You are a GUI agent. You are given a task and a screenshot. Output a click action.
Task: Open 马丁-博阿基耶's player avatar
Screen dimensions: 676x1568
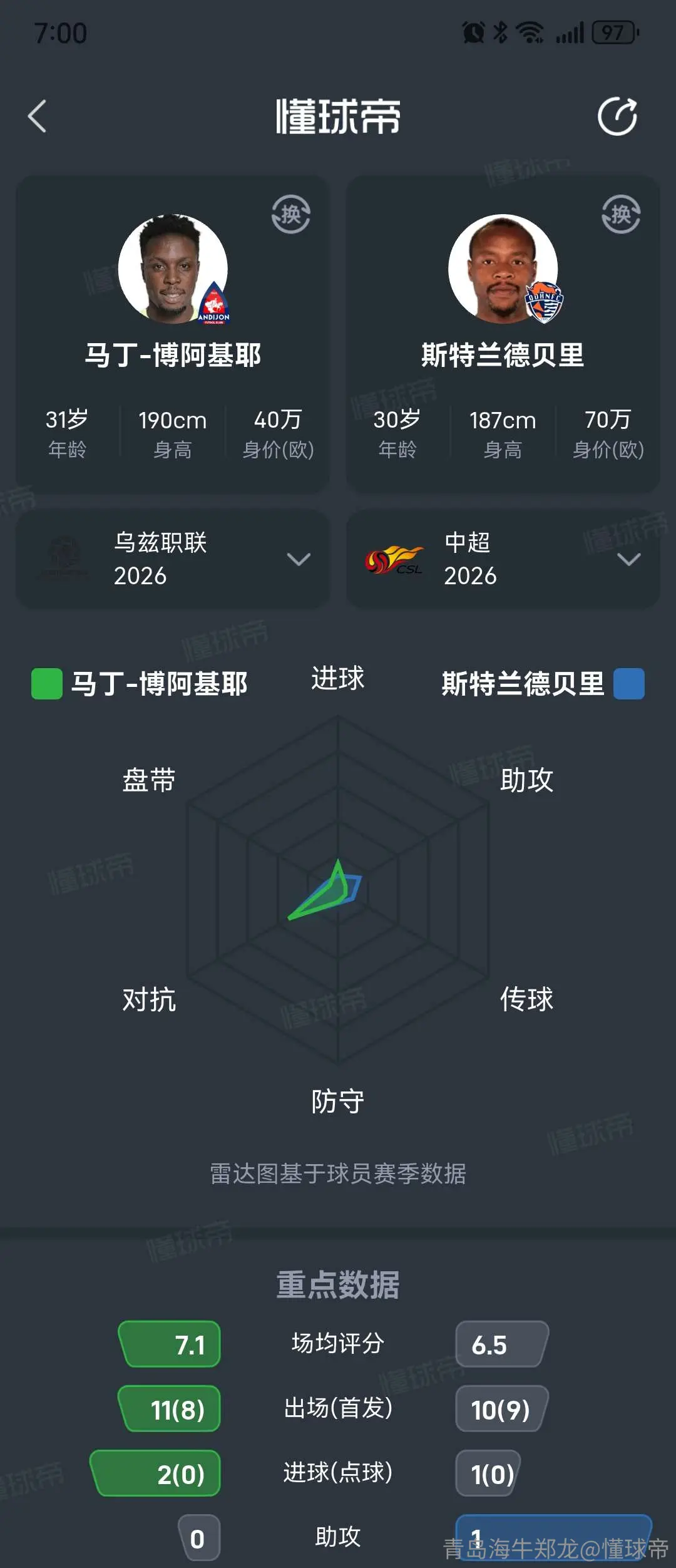pyautogui.click(x=173, y=269)
